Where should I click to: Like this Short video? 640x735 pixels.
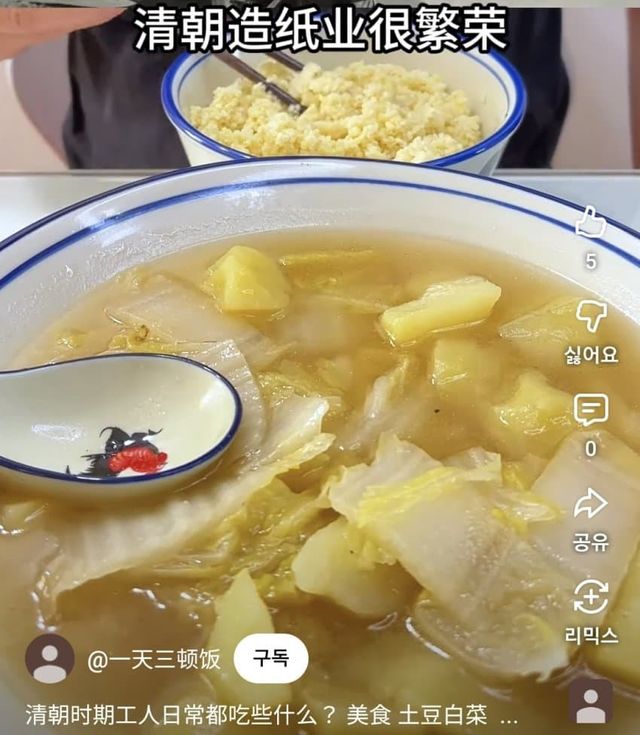point(591,224)
